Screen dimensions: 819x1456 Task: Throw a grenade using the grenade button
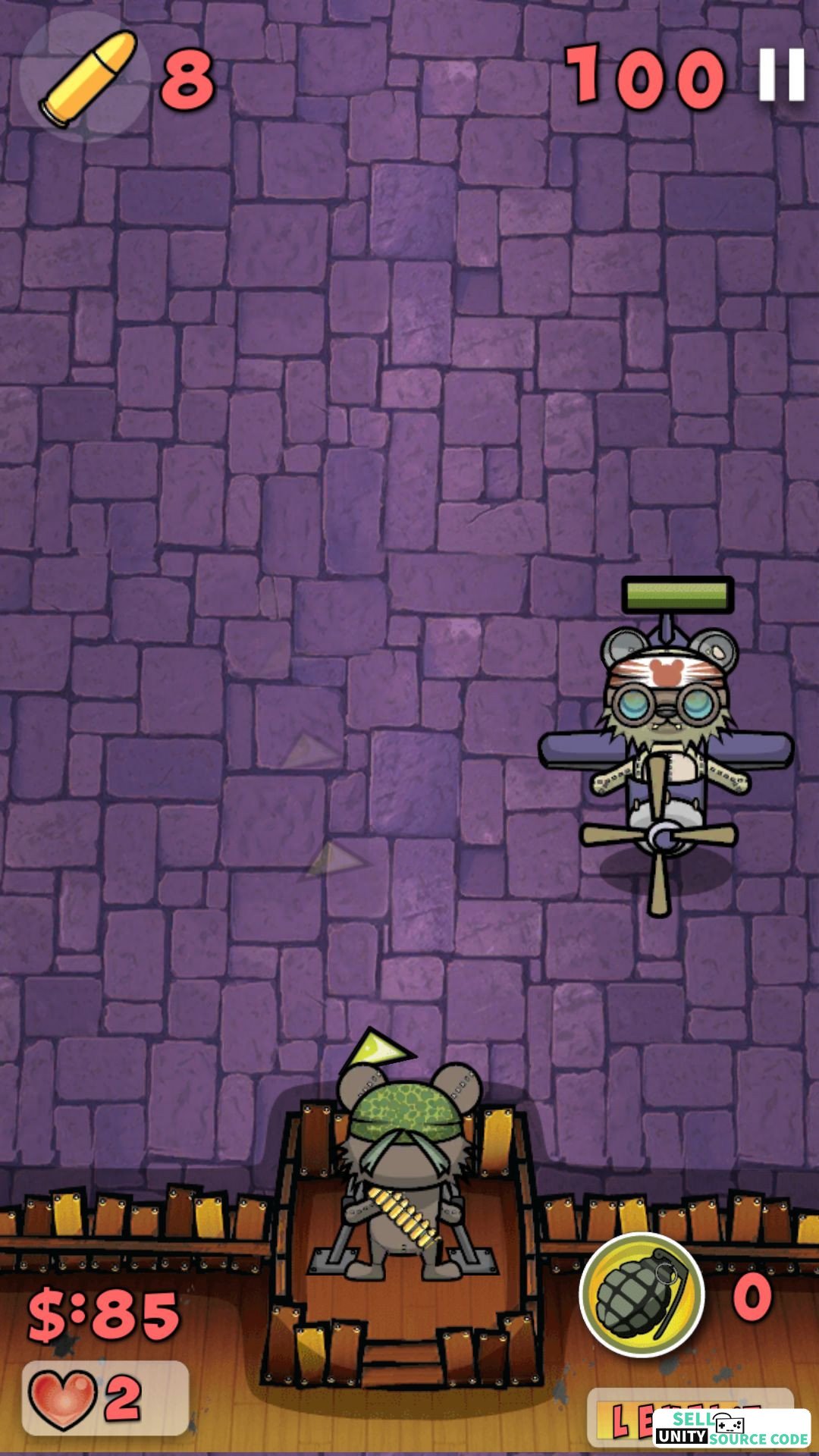tap(642, 1295)
